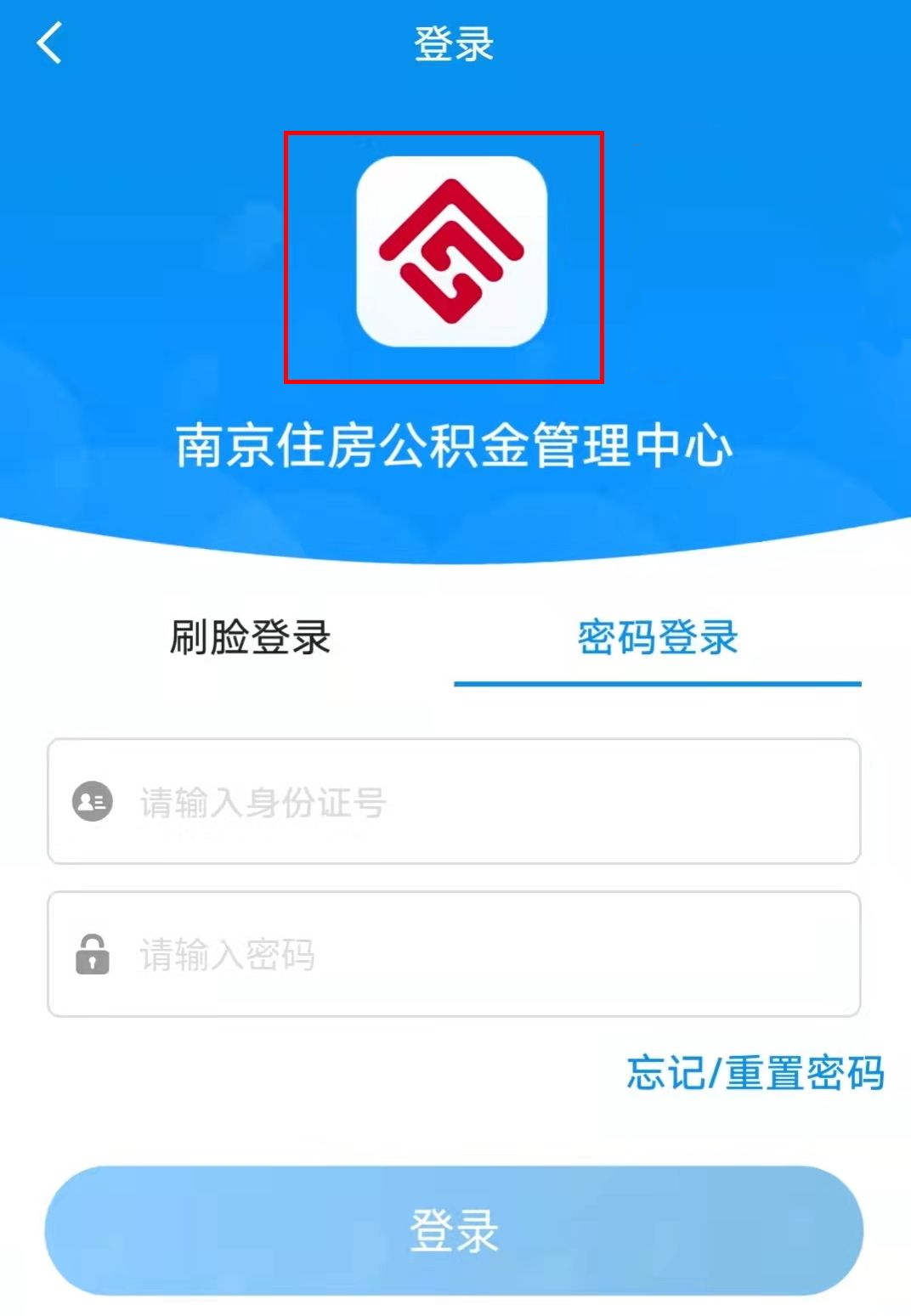Tap the 请输入密码 password field
Image resolution: width=911 pixels, height=1316 pixels.
tap(476, 954)
